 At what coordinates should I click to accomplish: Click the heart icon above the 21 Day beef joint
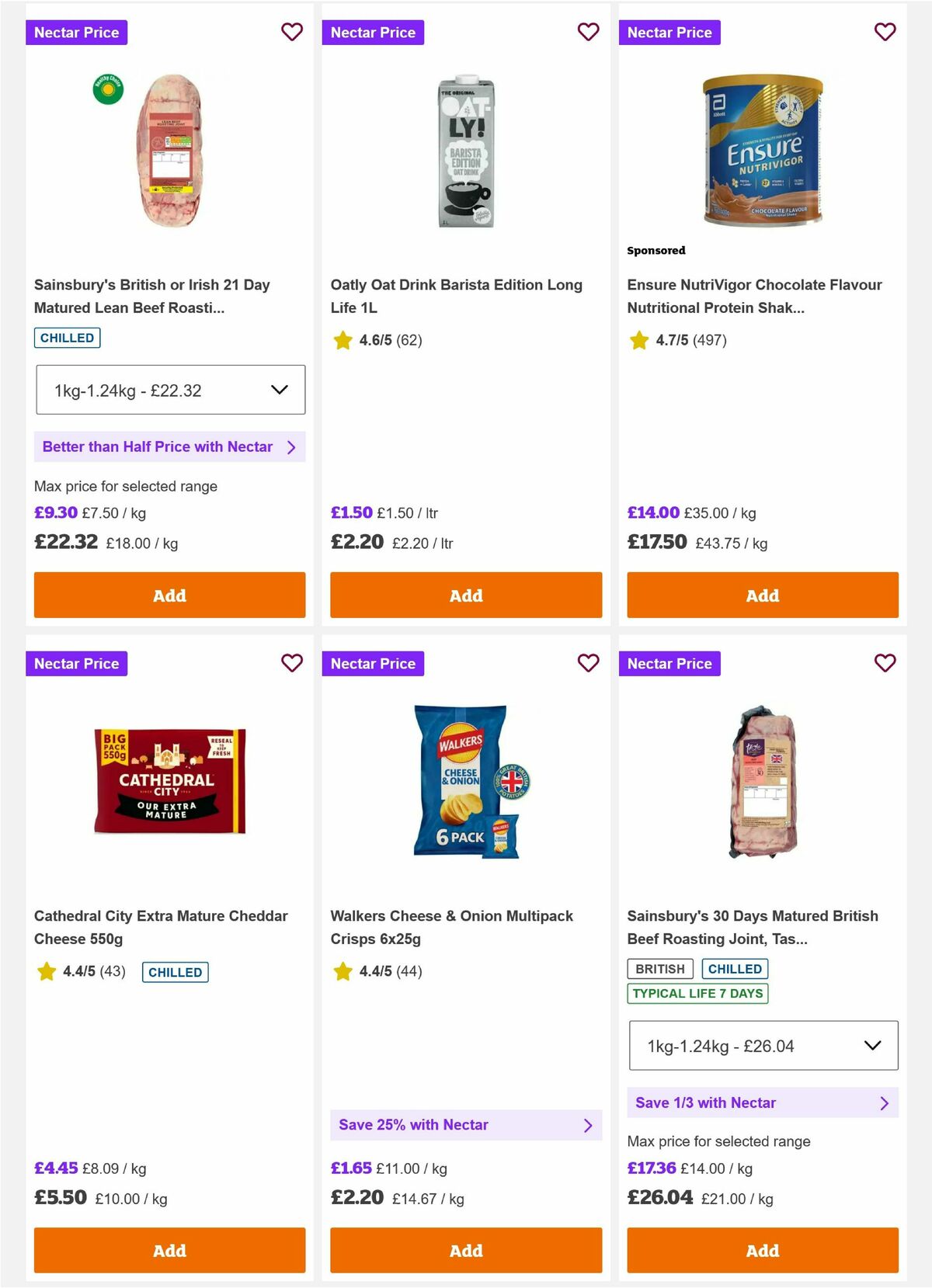(x=291, y=32)
